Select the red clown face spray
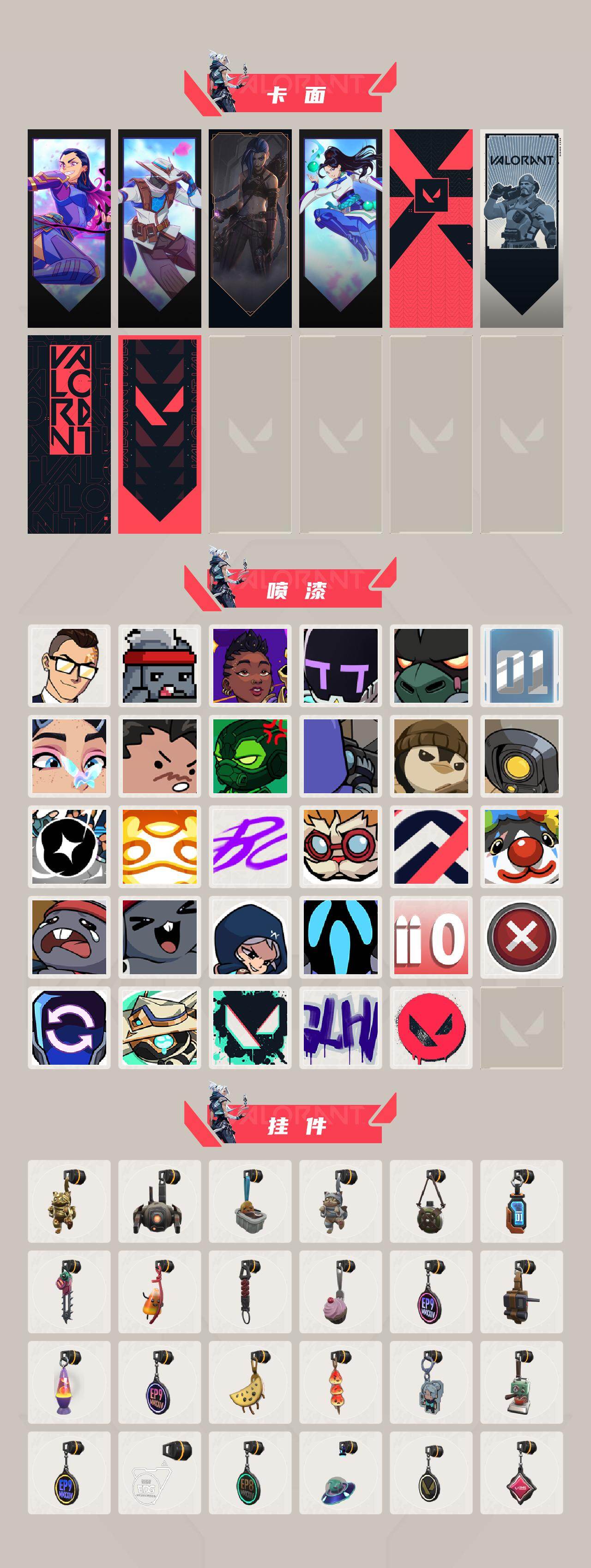 pyautogui.click(x=521, y=848)
